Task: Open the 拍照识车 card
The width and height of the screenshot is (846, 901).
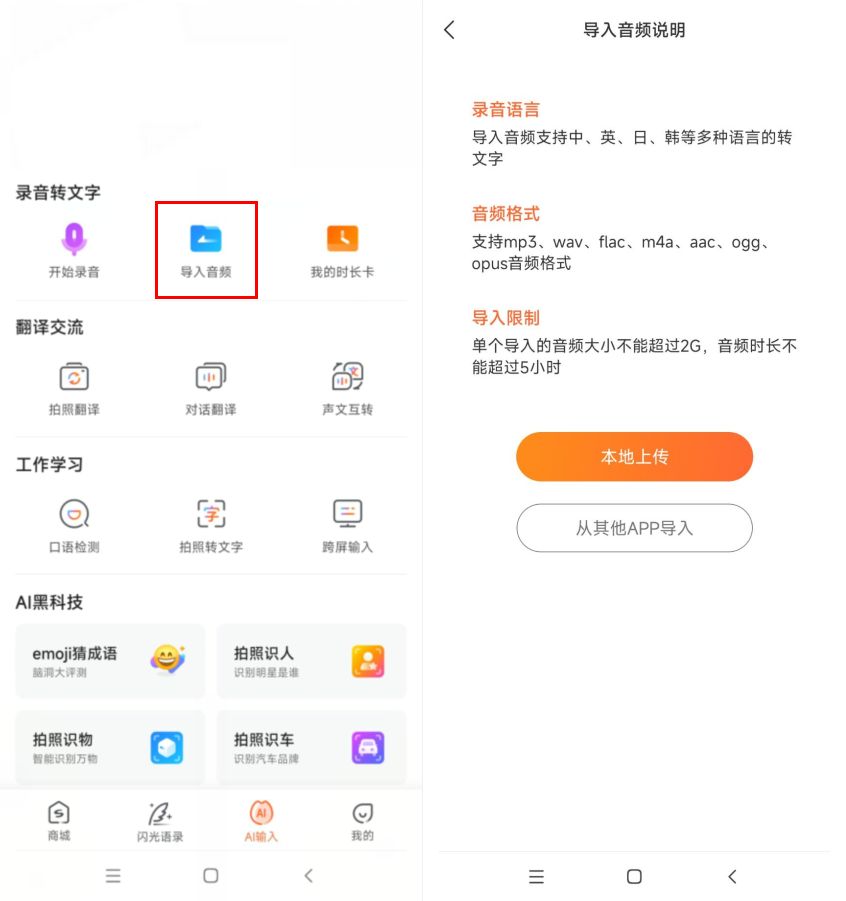Action: pyautogui.click(x=311, y=747)
